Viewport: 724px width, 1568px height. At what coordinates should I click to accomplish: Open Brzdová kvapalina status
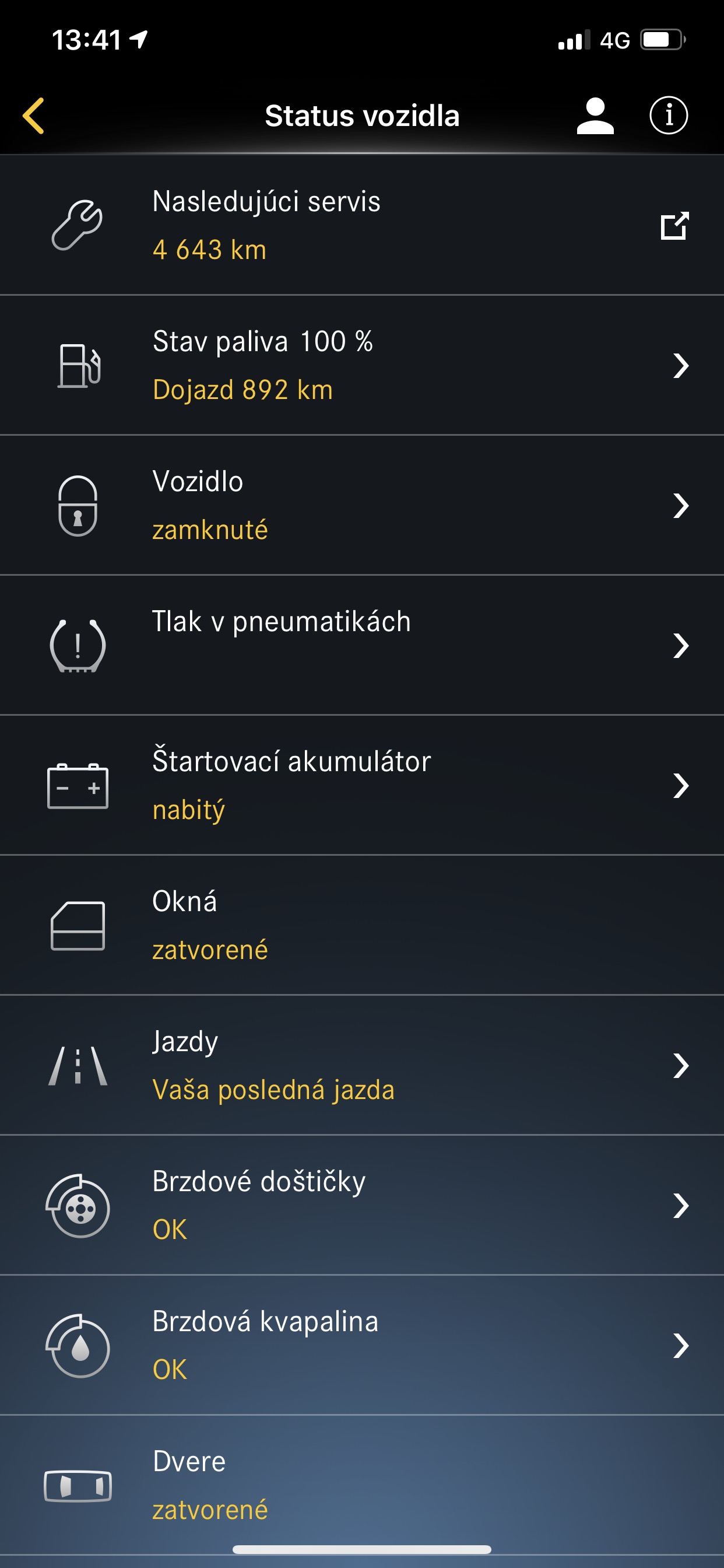(362, 1345)
